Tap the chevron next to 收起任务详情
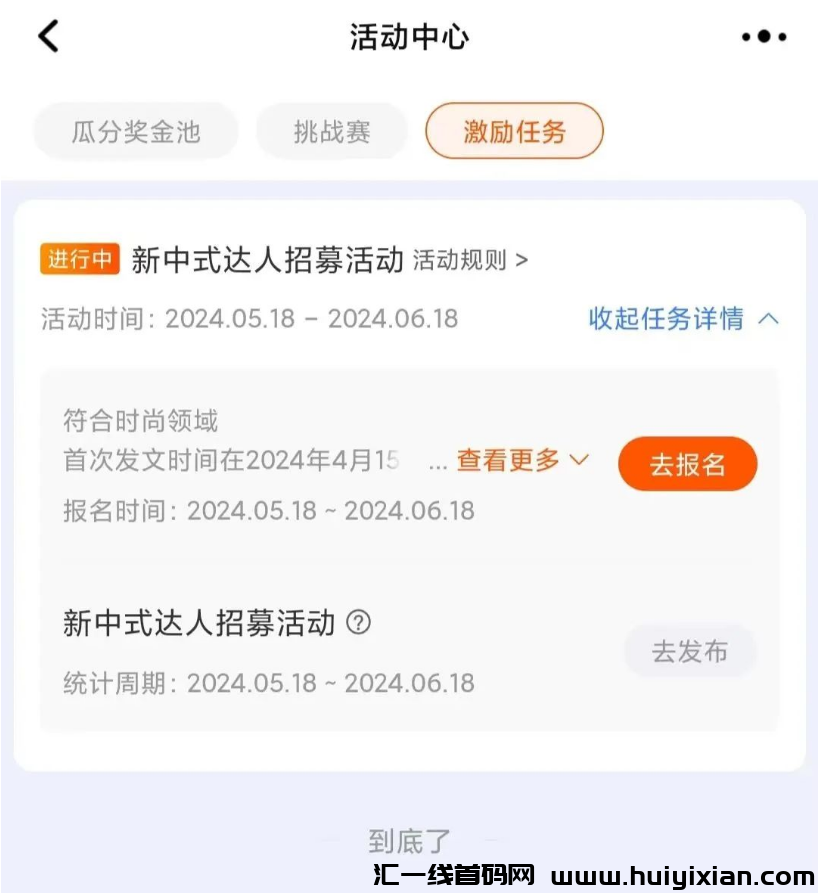 (768, 319)
